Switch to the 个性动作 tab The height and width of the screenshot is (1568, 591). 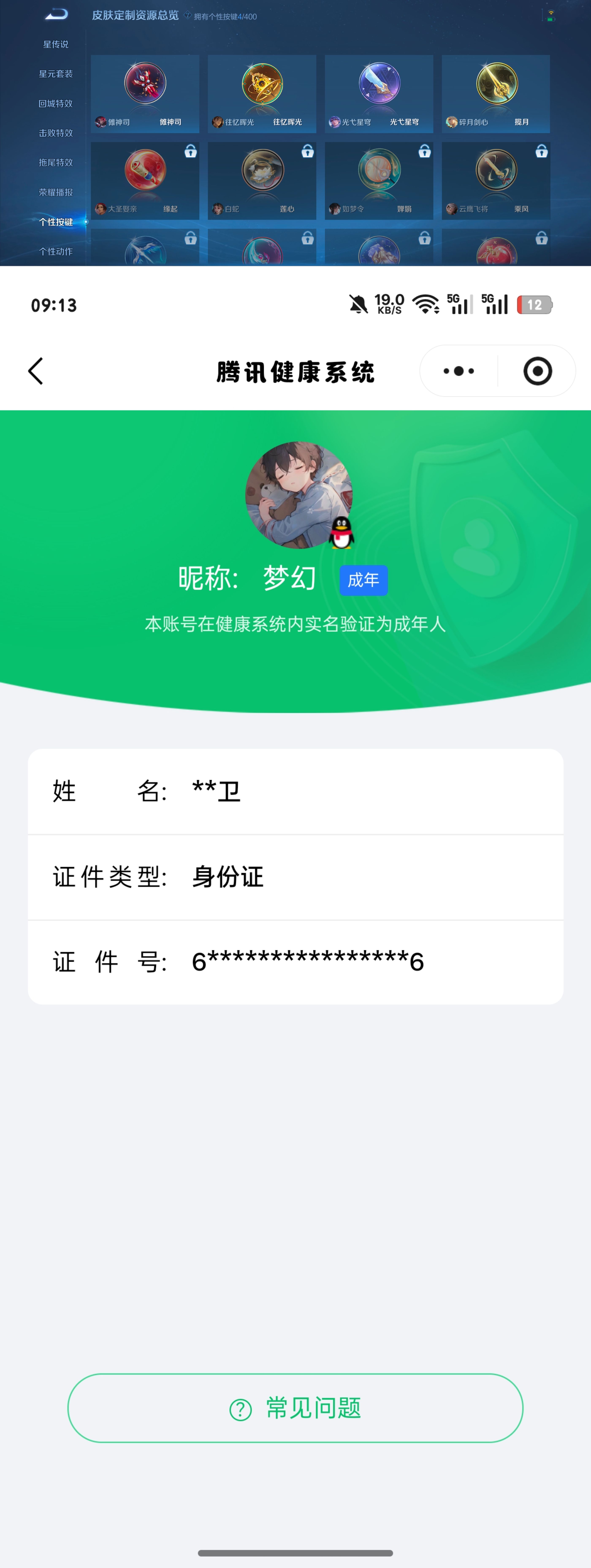56,251
